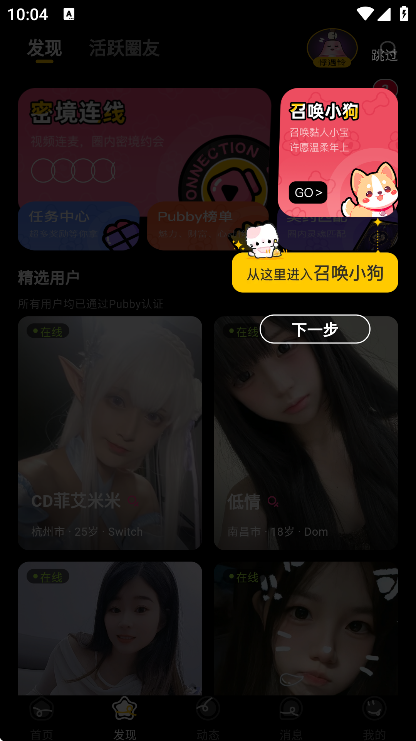Skip the tutorial with 跳过

coord(384,55)
